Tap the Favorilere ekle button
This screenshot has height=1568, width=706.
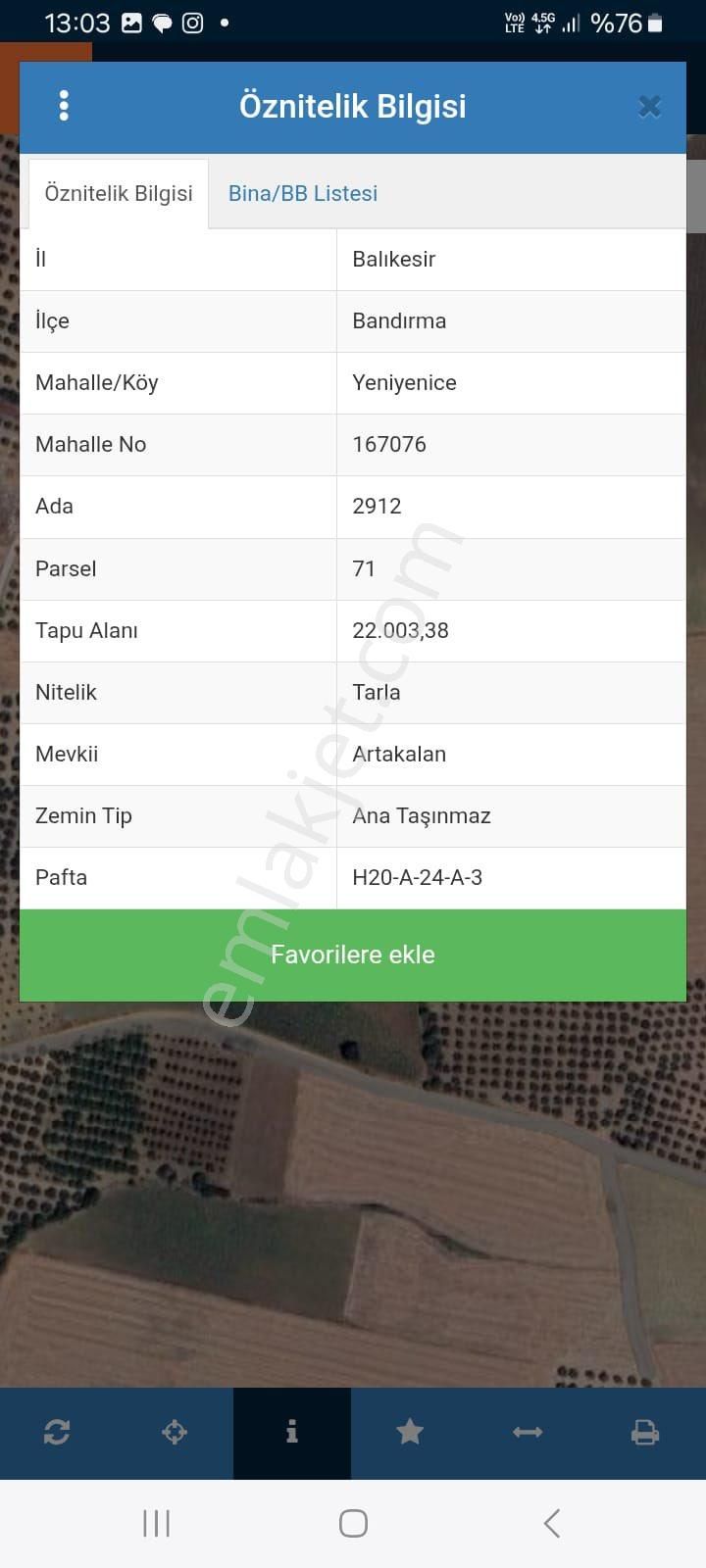tap(353, 955)
